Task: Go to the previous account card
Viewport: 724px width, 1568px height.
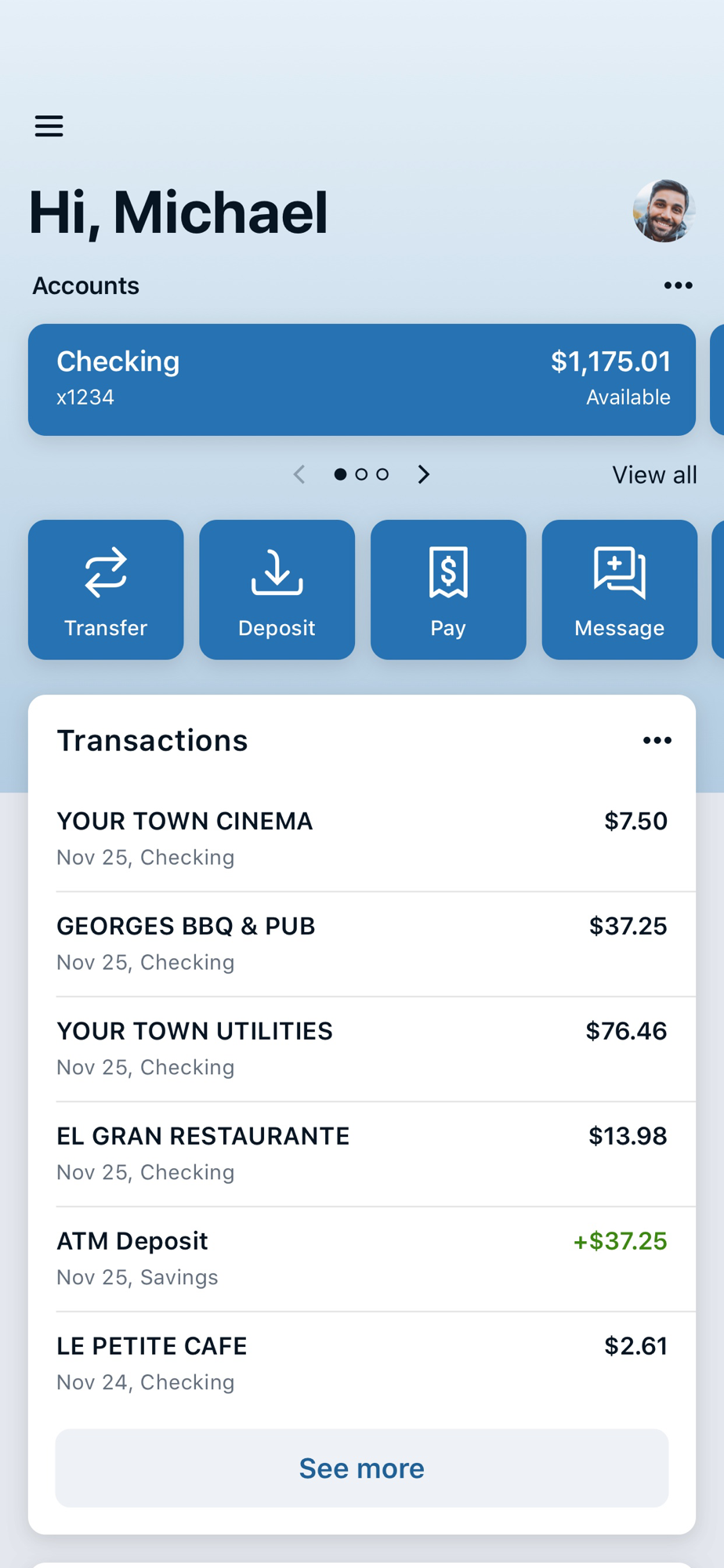Action: [x=299, y=474]
